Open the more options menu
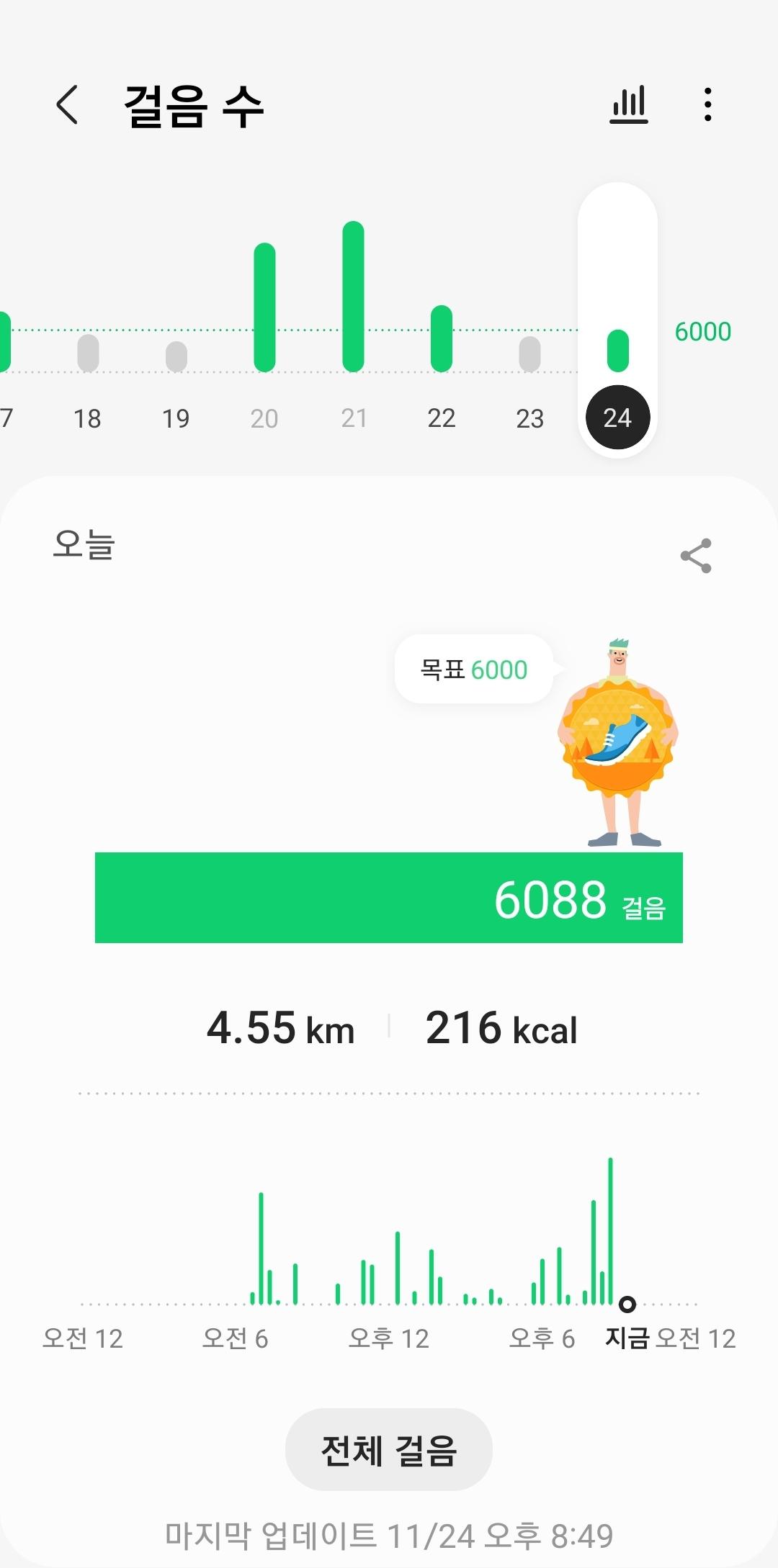The image size is (778, 1568). pos(708,105)
